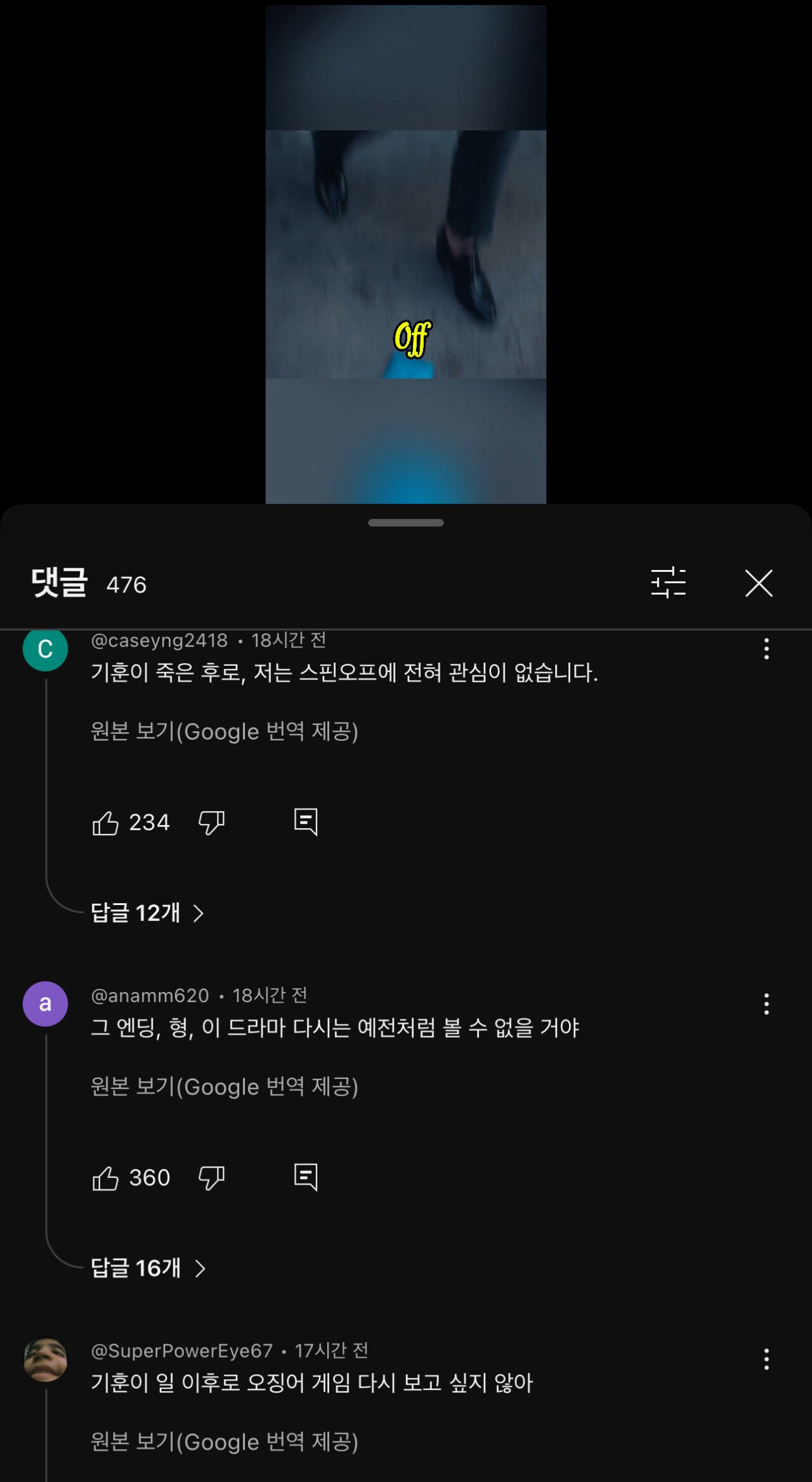812x1482 pixels.
Task: Tap the comments sheet drag handle
Action: (x=406, y=523)
